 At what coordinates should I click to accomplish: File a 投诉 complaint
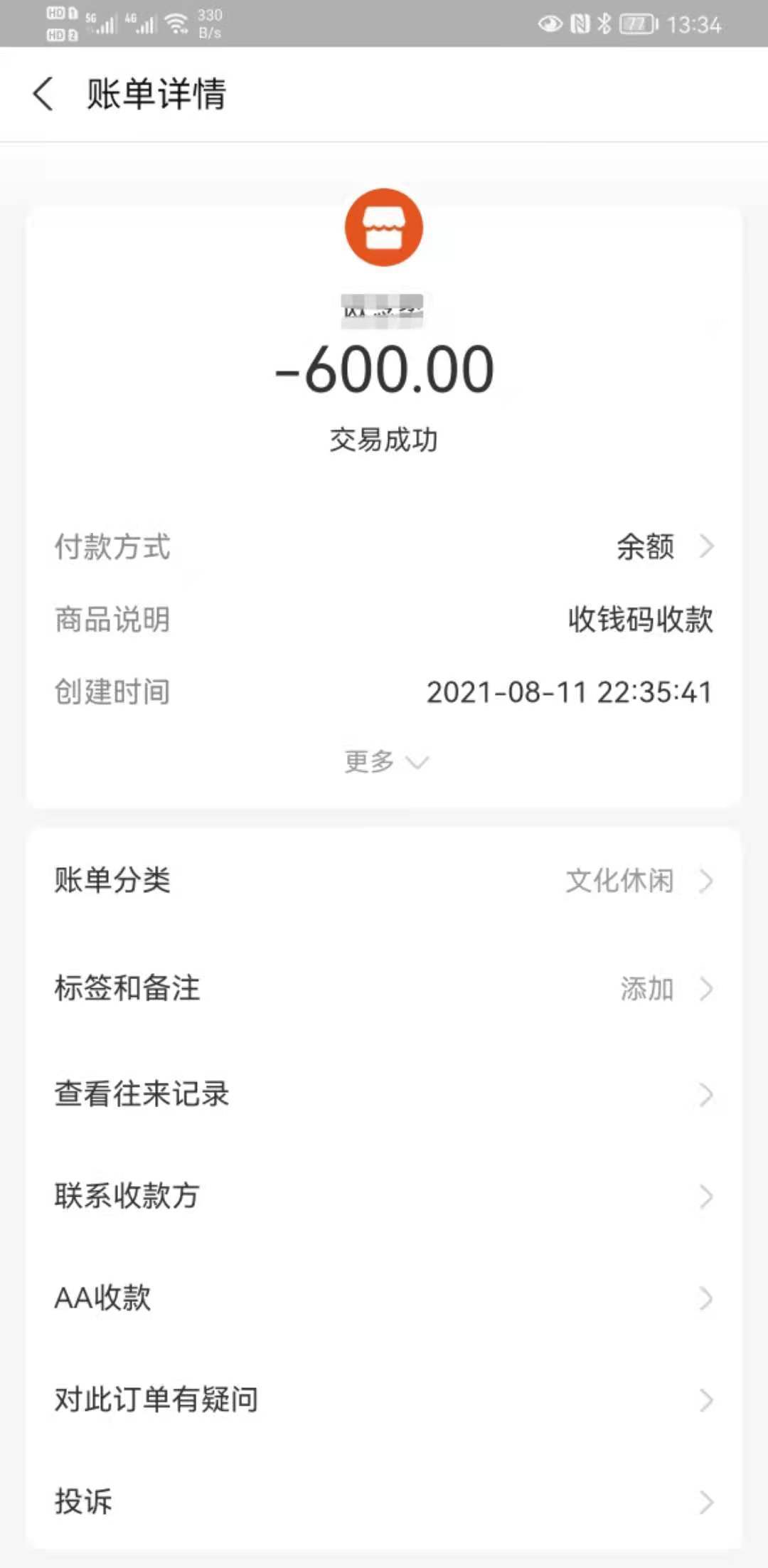pyautogui.click(x=384, y=1502)
